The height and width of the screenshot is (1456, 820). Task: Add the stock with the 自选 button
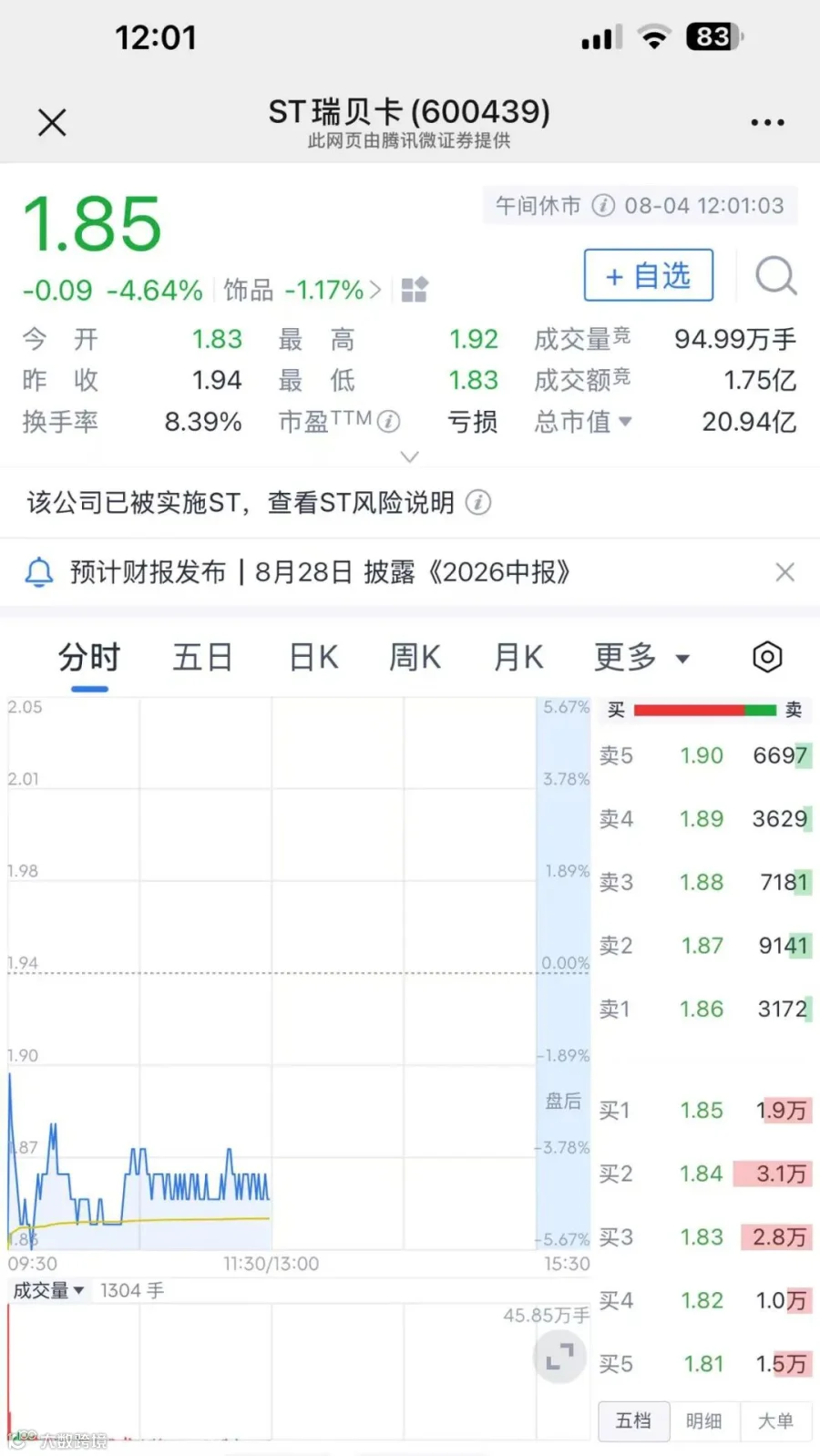(649, 275)
